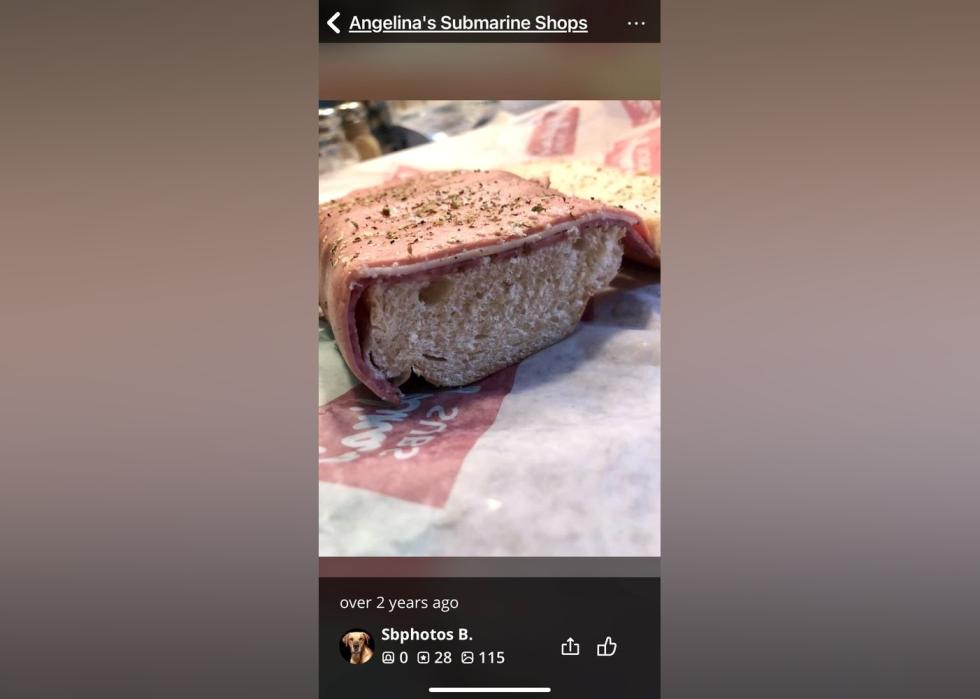Open Angelina's Submarine Shops business page link
The height and width of the screenshot is (699, 980).
[468, 23]
